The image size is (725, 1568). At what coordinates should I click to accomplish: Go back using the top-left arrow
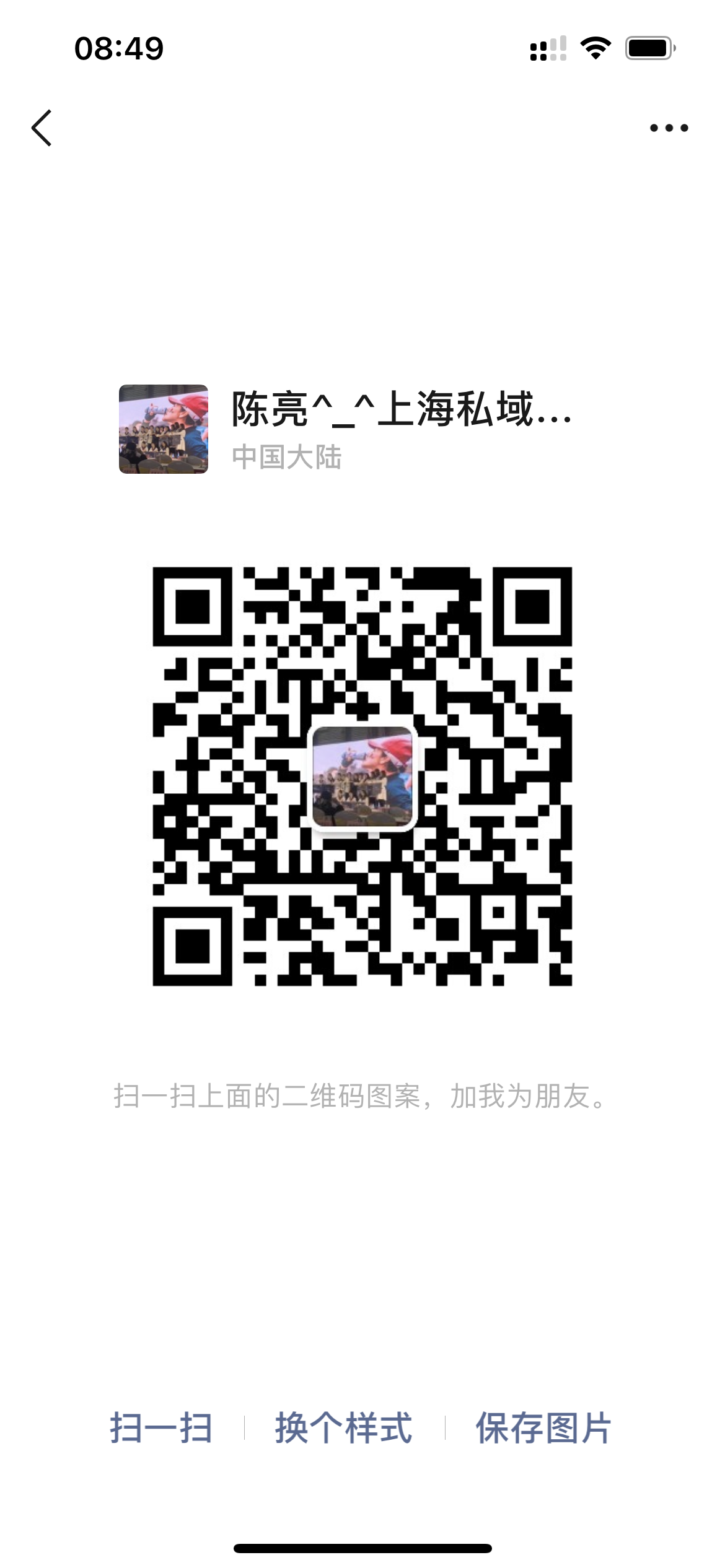point(42,128)
